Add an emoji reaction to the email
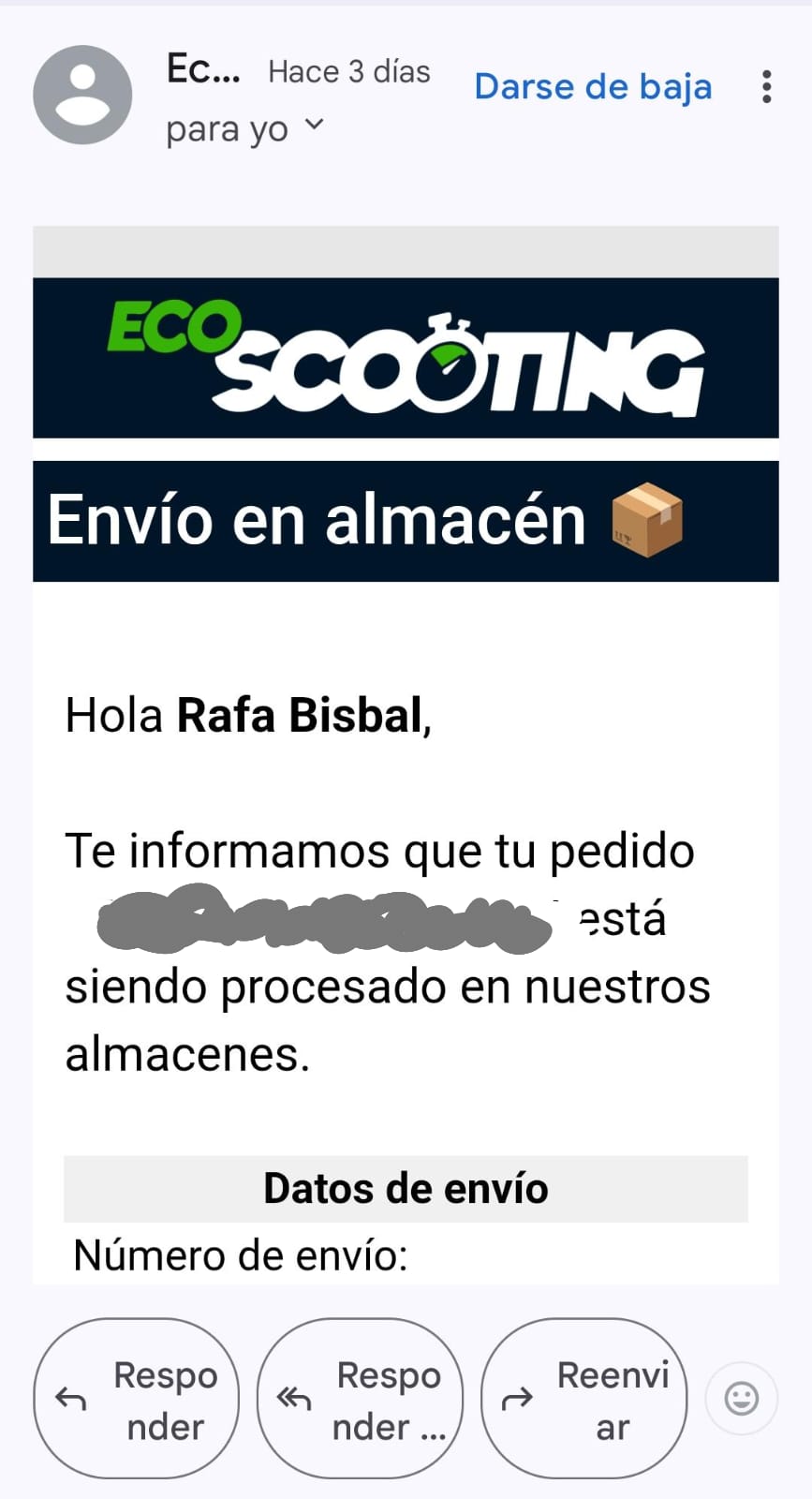The width and height of the screenshot is (812, 1499). tap(742, 1399)
